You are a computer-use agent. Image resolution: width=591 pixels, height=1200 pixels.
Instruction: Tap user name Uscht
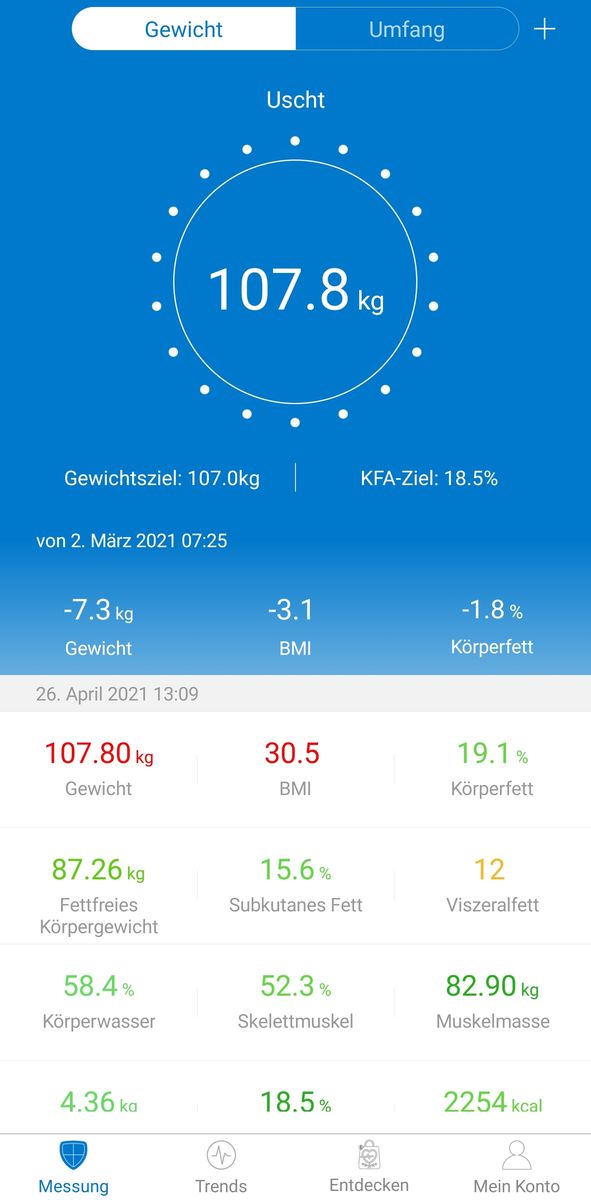[295, 100]
